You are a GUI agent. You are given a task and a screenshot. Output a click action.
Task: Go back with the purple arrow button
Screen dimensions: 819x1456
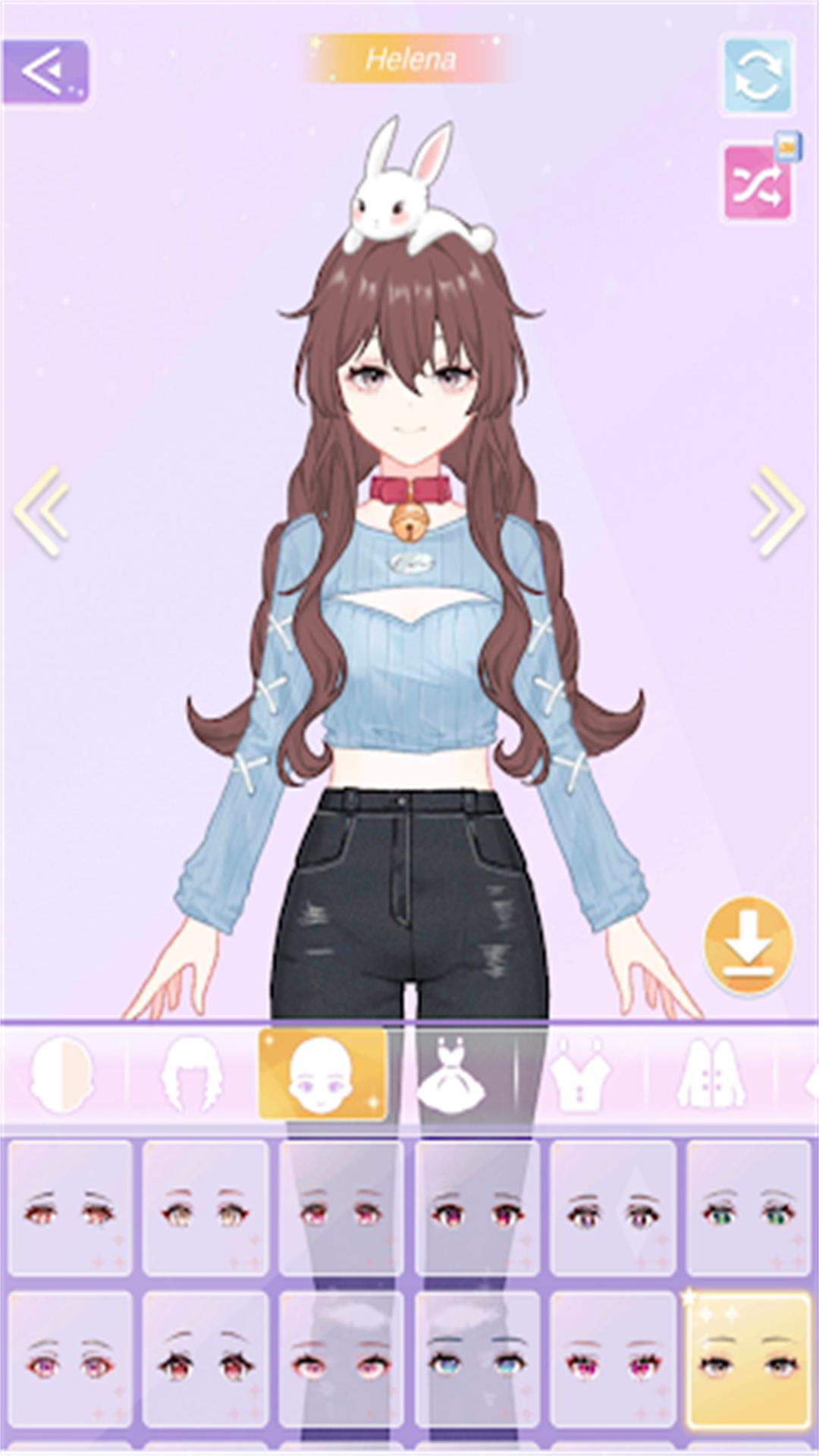(x=45, y=72)
